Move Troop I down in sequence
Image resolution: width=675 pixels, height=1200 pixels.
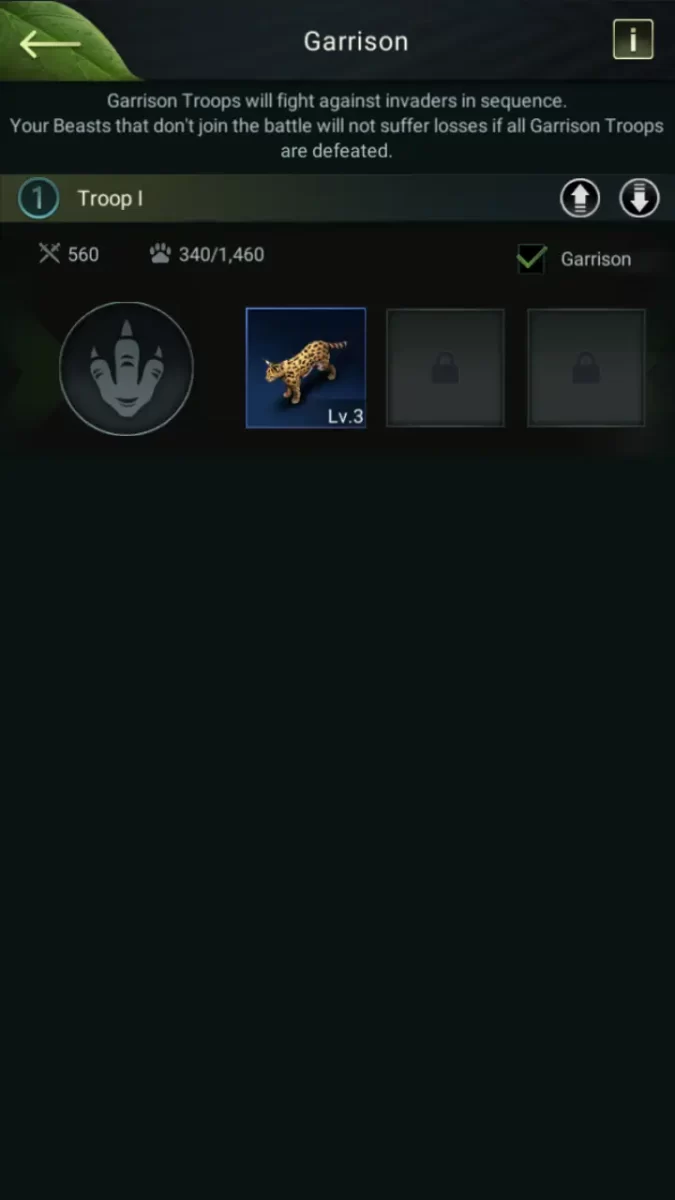[x=639, y=198]
